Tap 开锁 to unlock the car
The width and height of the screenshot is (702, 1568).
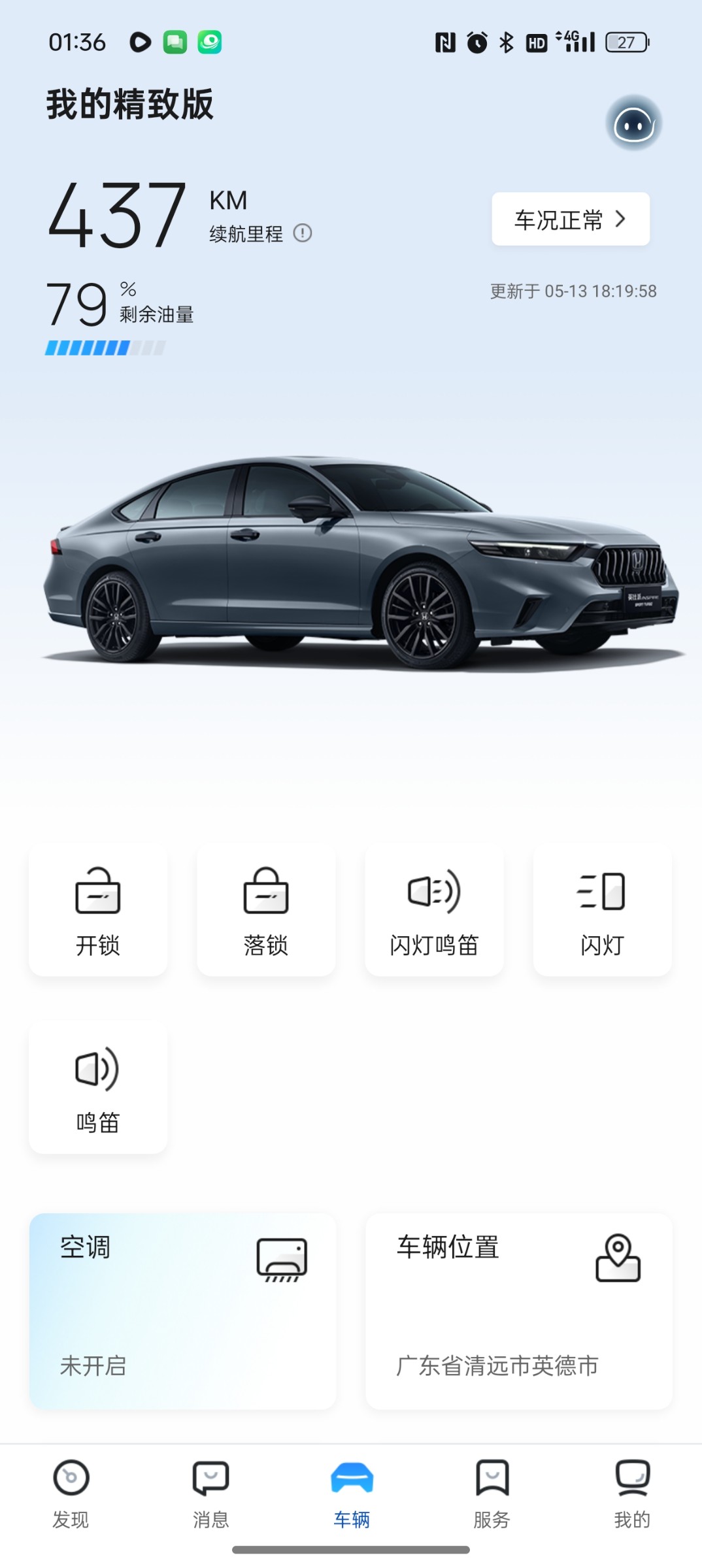98,910
